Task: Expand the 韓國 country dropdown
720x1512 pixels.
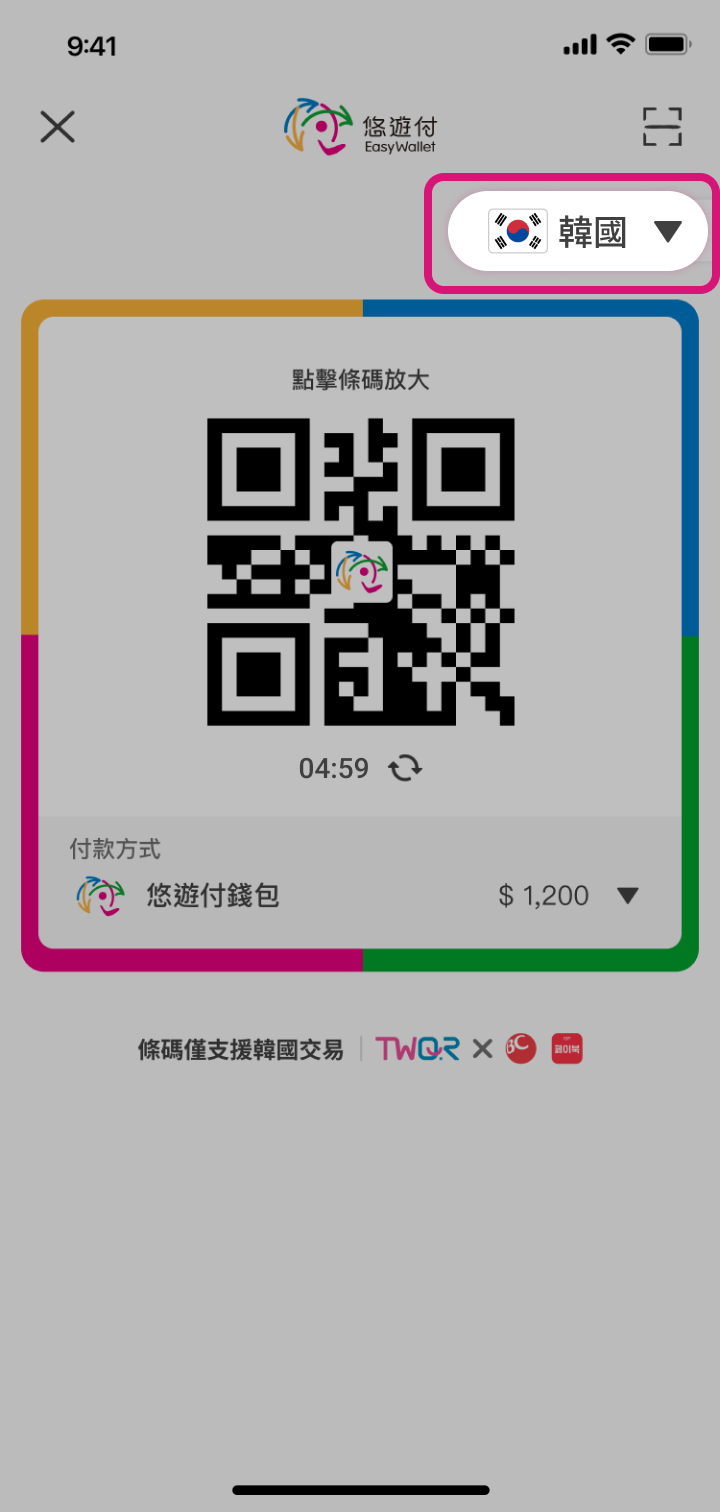Action: tap(578, 232)
